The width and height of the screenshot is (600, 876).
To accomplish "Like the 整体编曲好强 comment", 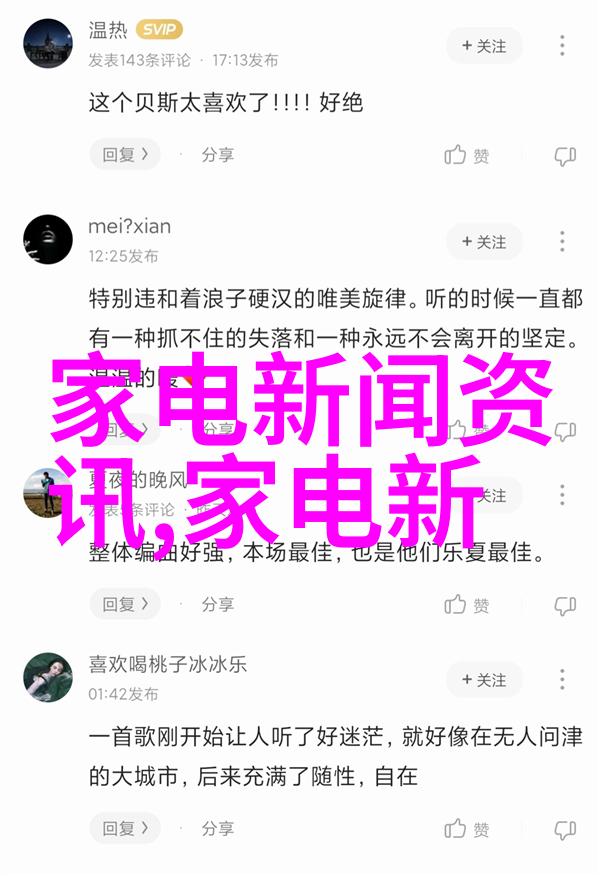I will pos(467,604).
